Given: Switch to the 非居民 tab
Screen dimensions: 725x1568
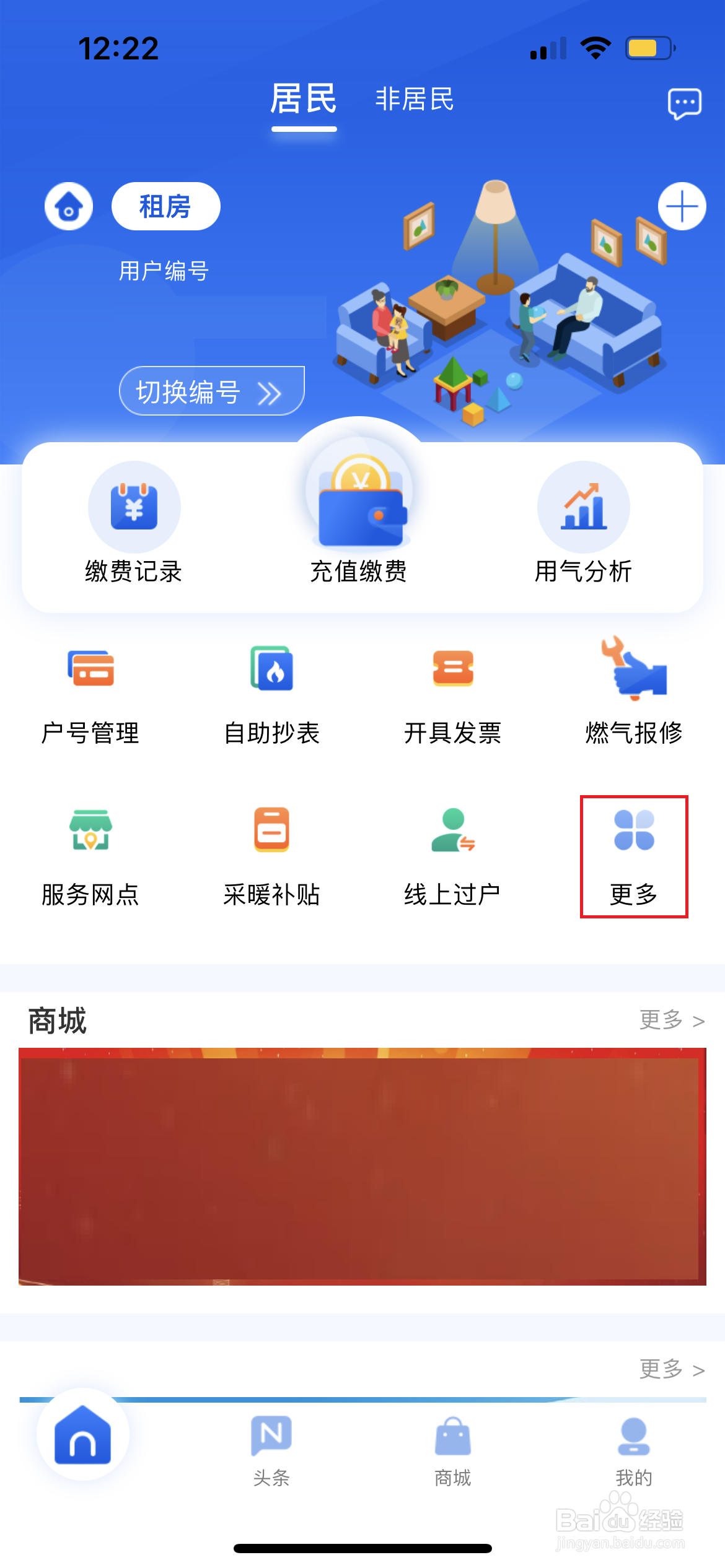Looking at the screenshot, I should [x=415, y=100].
